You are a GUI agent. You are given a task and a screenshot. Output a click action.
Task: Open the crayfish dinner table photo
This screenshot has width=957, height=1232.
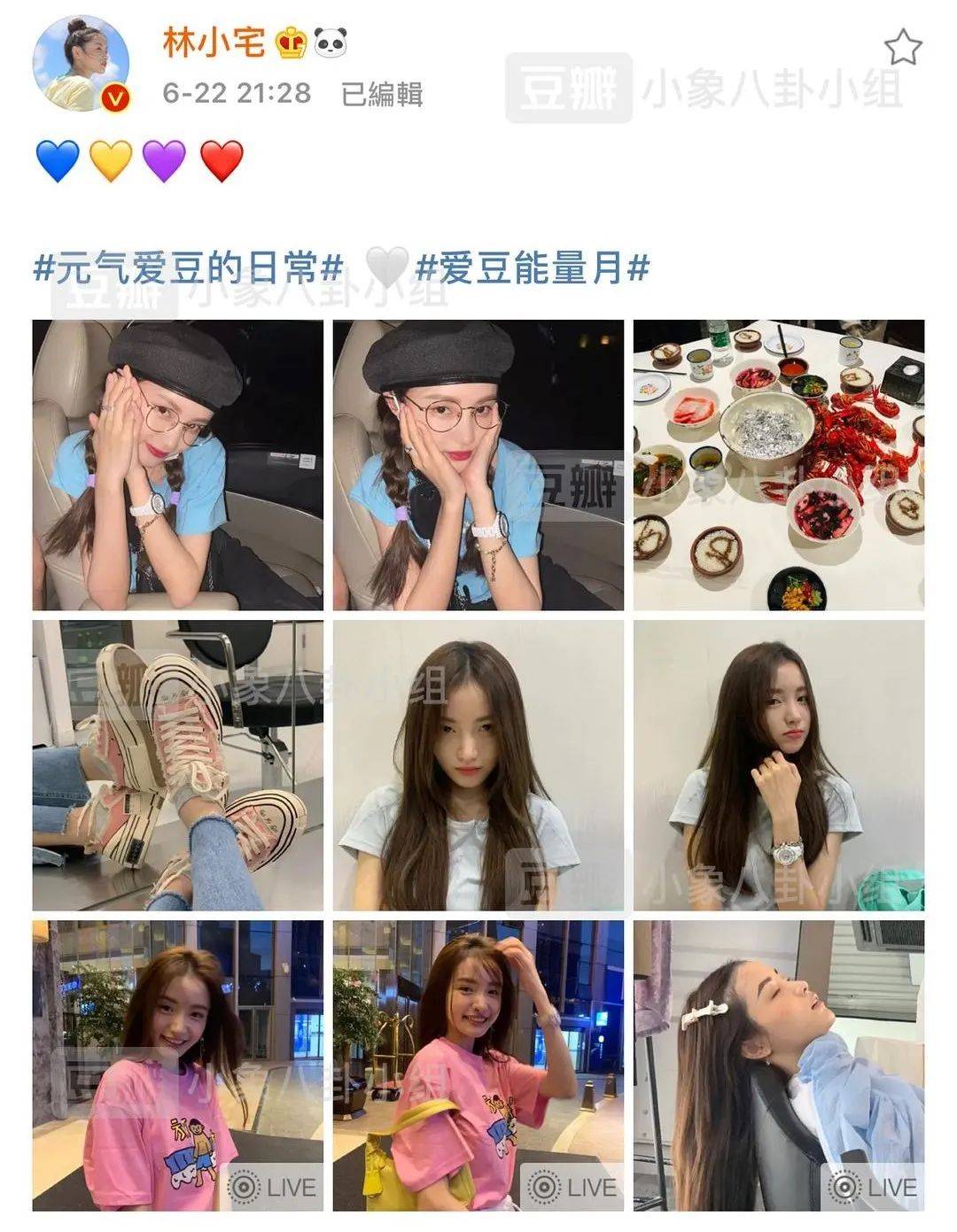pyautogui.click(x=778, y=465)
